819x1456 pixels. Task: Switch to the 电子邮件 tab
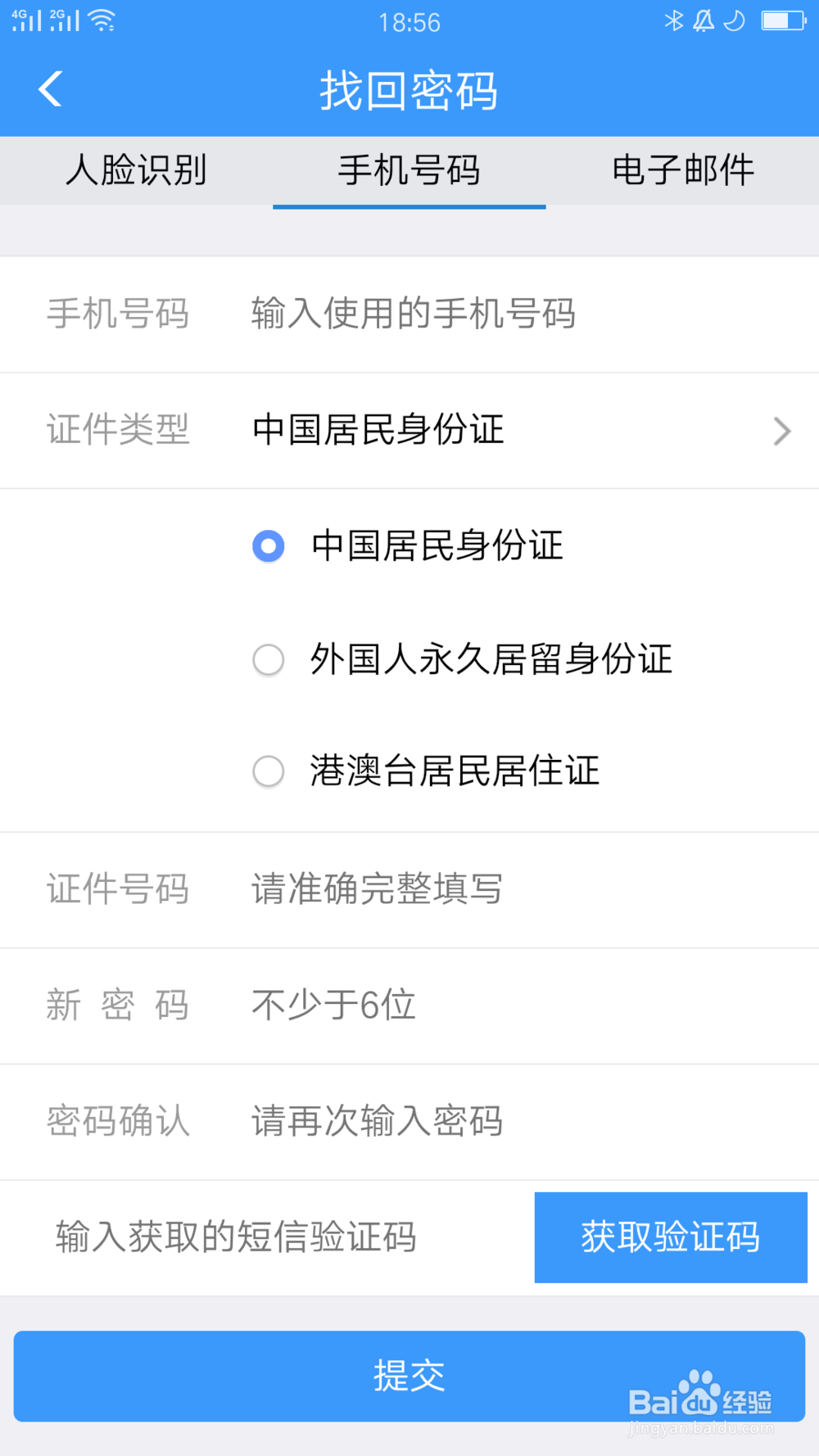(682, 170)
